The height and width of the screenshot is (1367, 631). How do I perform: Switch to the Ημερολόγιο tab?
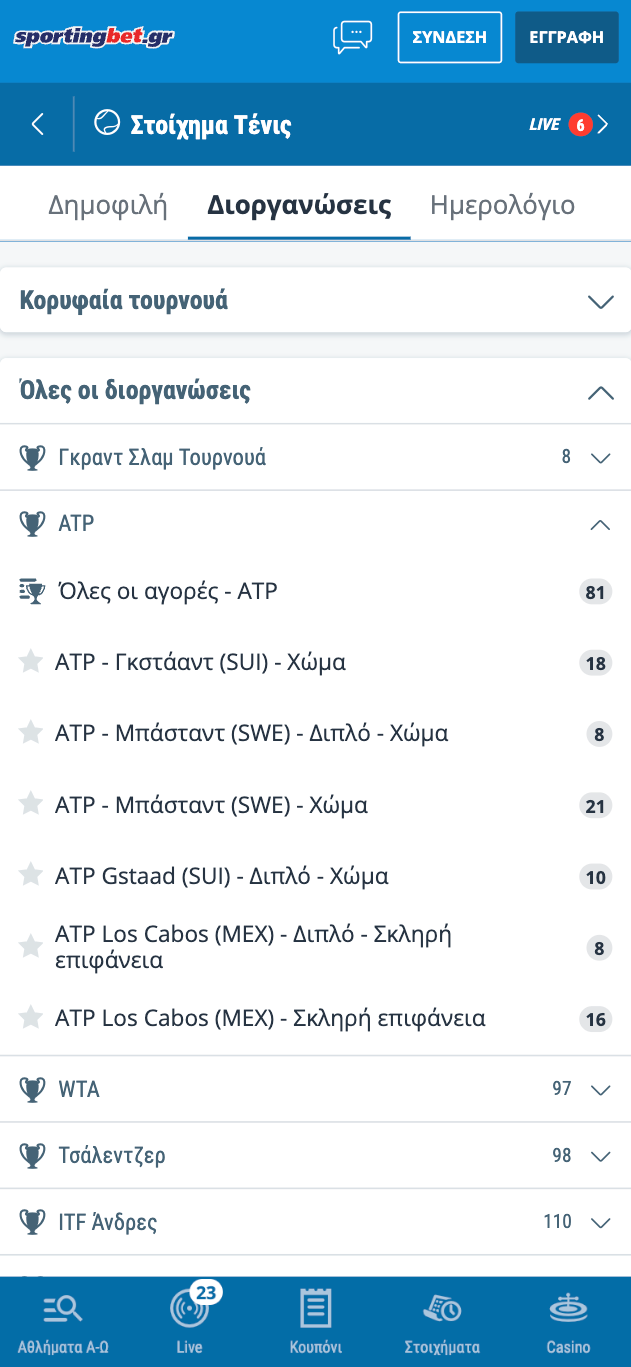click(x=502, y=205)
